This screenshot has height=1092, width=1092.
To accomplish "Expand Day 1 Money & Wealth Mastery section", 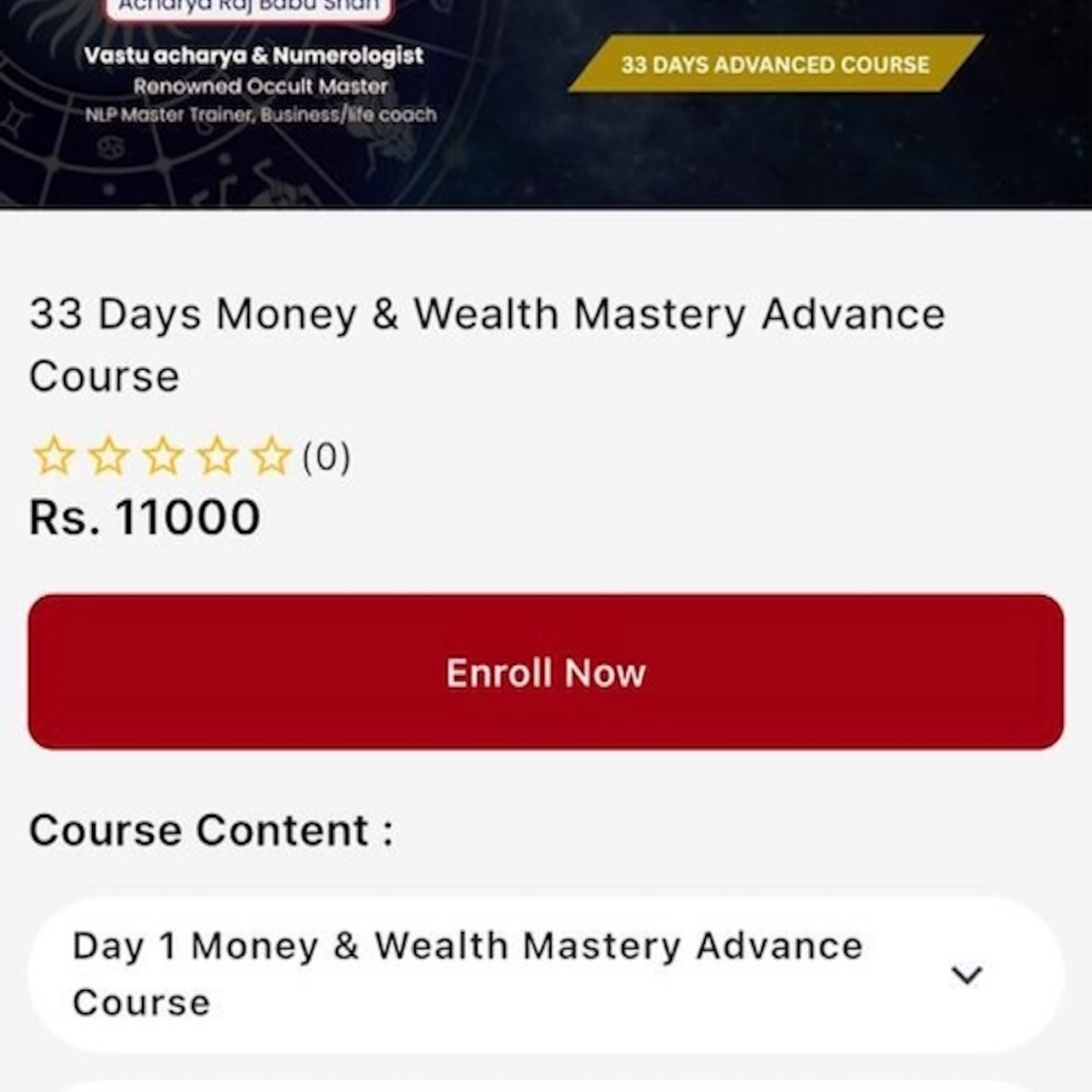I will click(x=966, y=975).
